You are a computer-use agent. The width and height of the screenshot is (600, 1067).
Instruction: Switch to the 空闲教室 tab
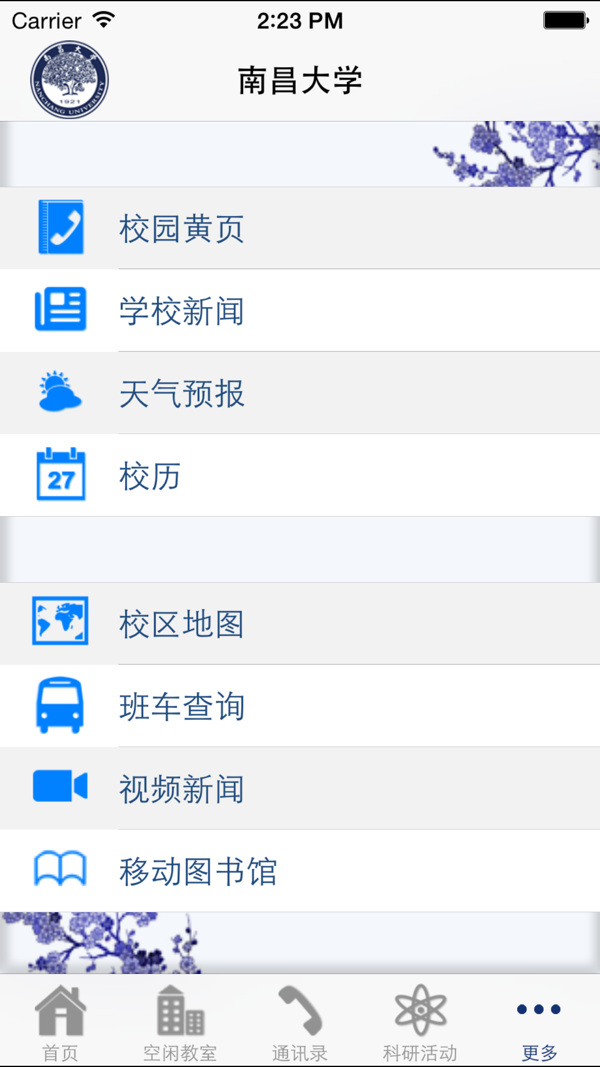pyautogui.click(x=180, y=1022)
